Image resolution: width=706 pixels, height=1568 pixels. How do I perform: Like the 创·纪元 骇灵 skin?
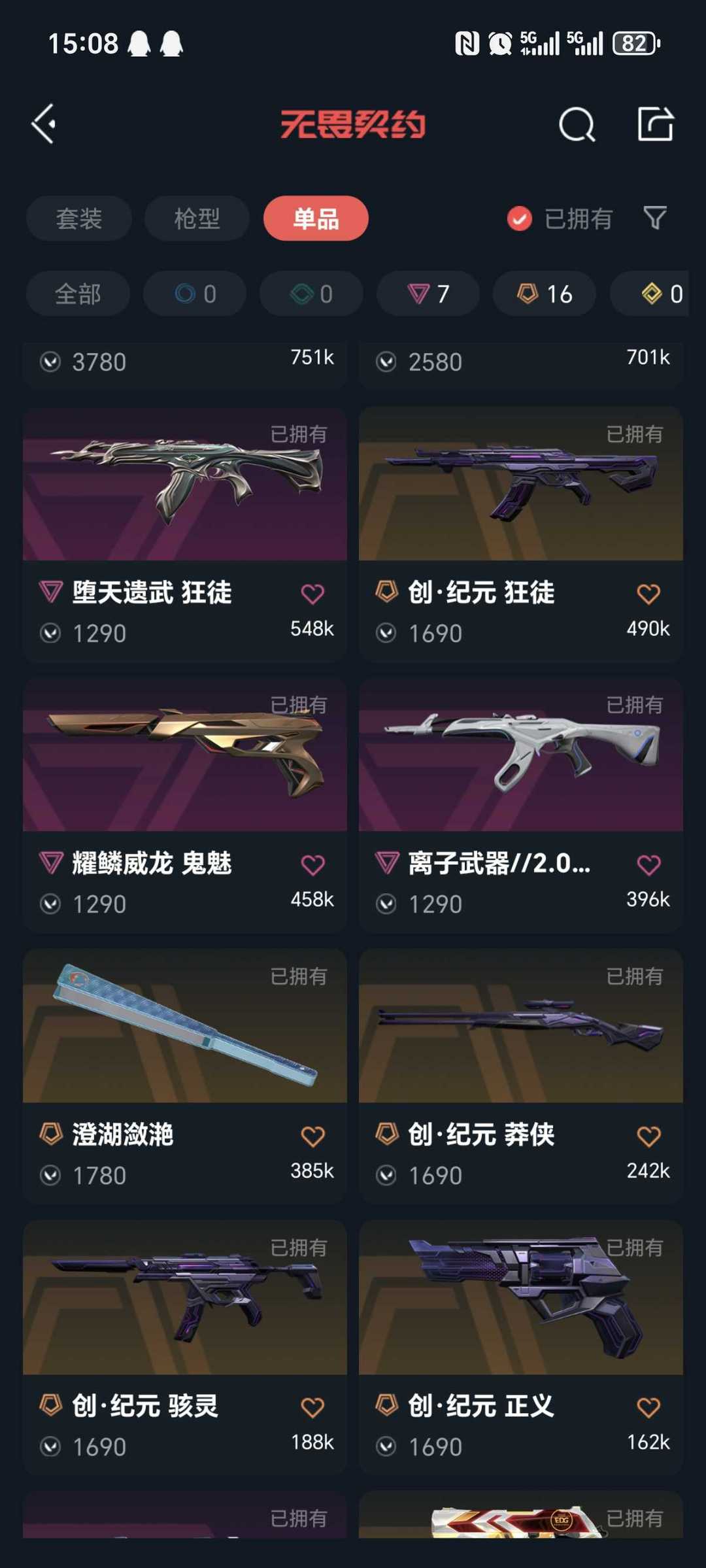pos(312,1407)
